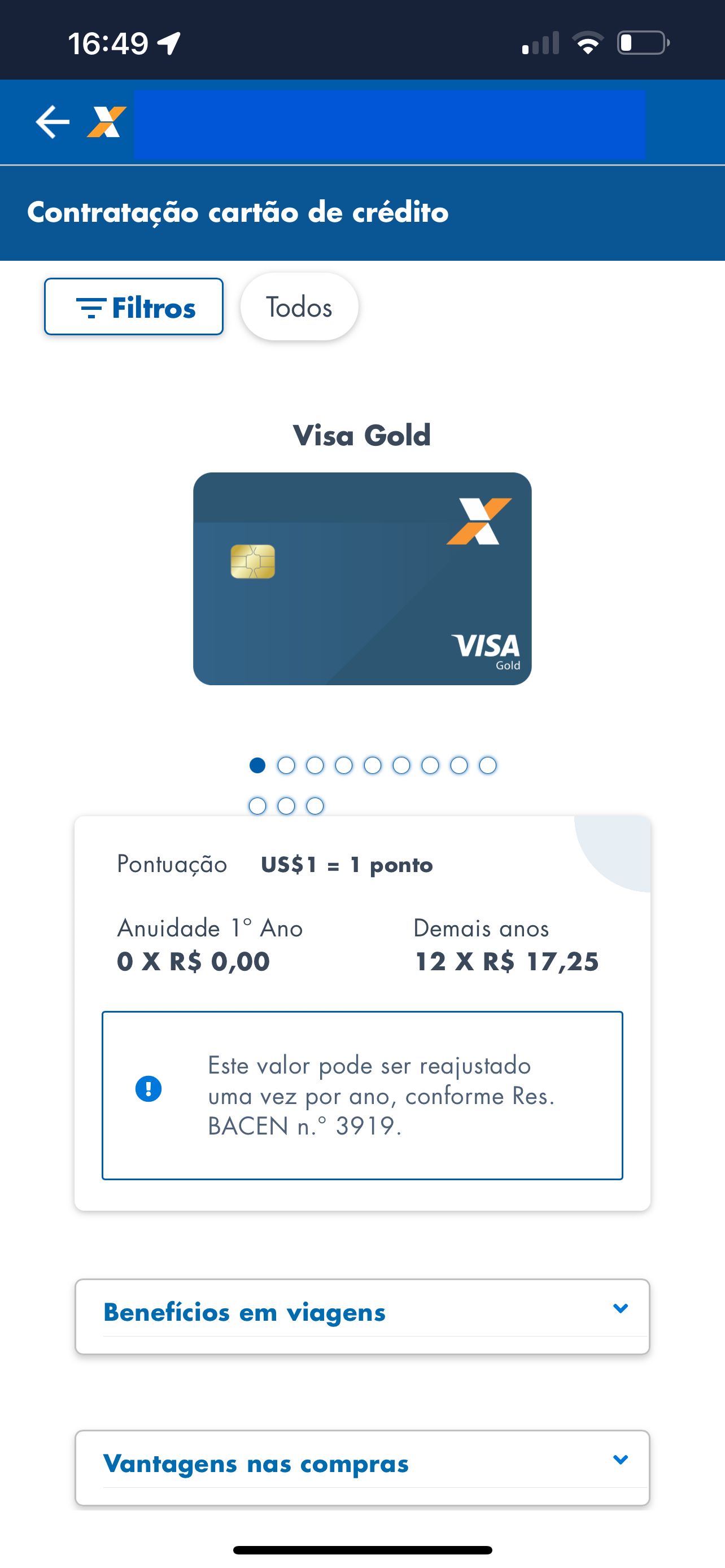Open the Filtros filter options
Viewport: 725px width, 1568px height.
point(134,307)
